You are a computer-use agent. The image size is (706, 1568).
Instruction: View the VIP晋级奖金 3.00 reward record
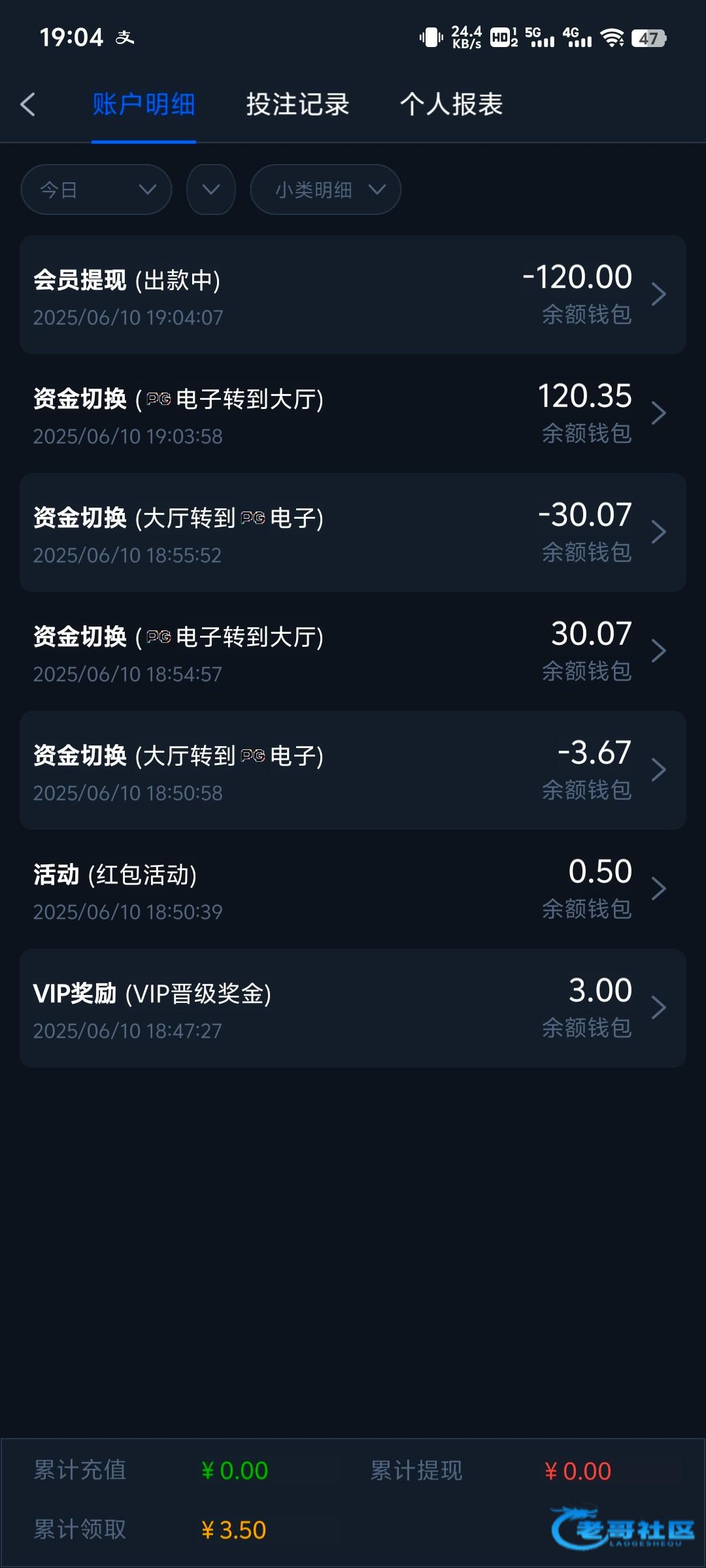coord(353,1008)
